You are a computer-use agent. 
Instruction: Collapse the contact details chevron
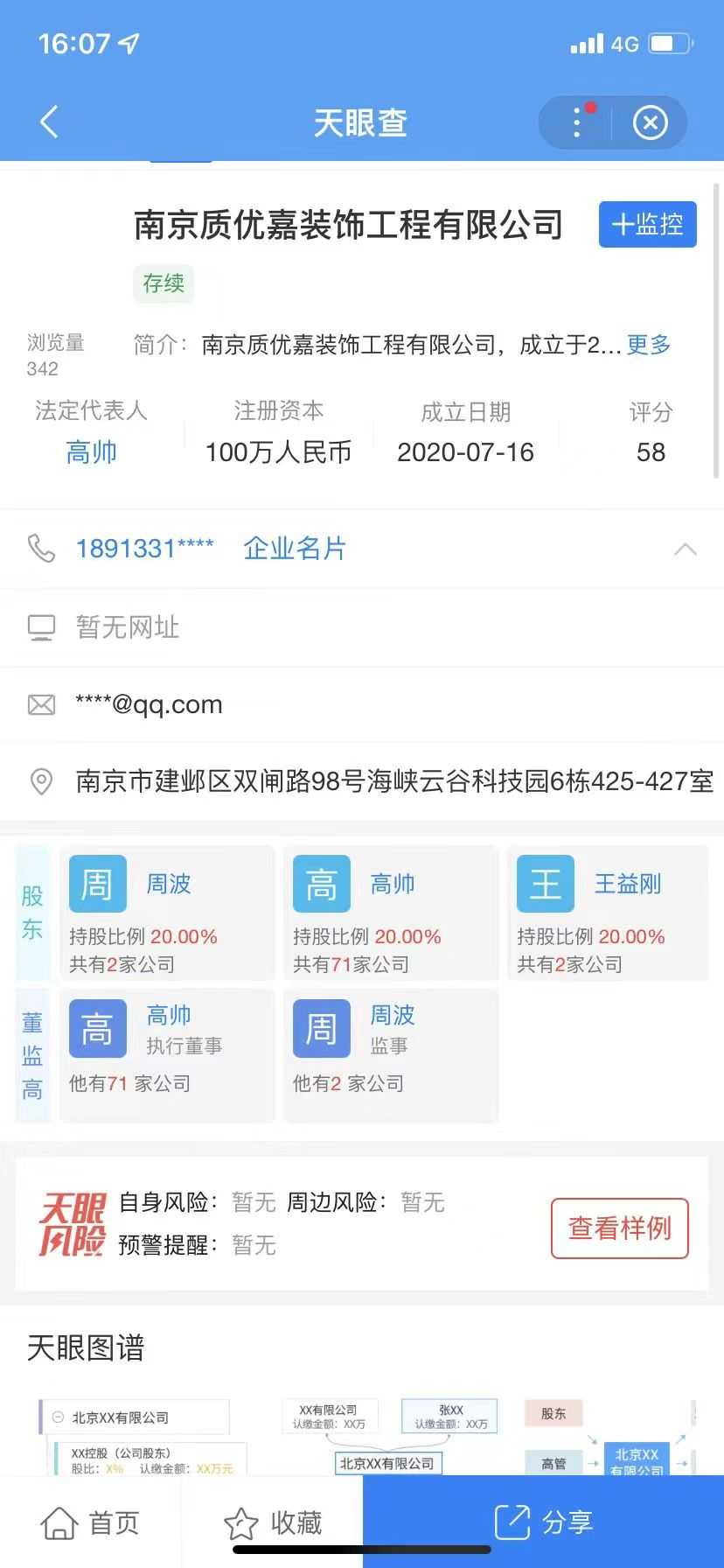pyautogui.click(x=686, y=549)
